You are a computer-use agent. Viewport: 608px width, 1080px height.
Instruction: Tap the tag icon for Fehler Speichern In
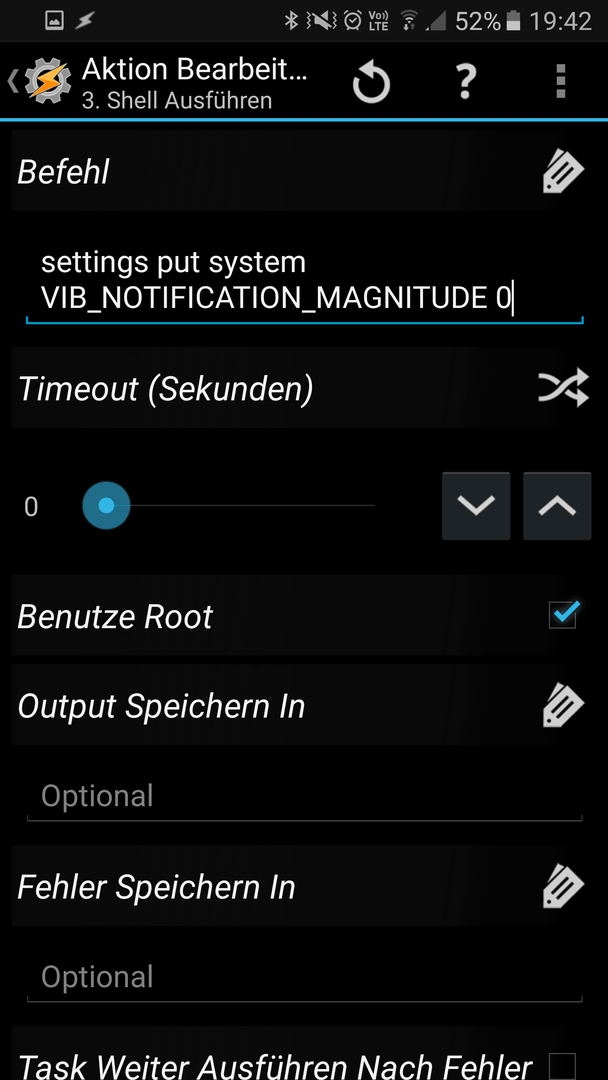pos(563,886)
